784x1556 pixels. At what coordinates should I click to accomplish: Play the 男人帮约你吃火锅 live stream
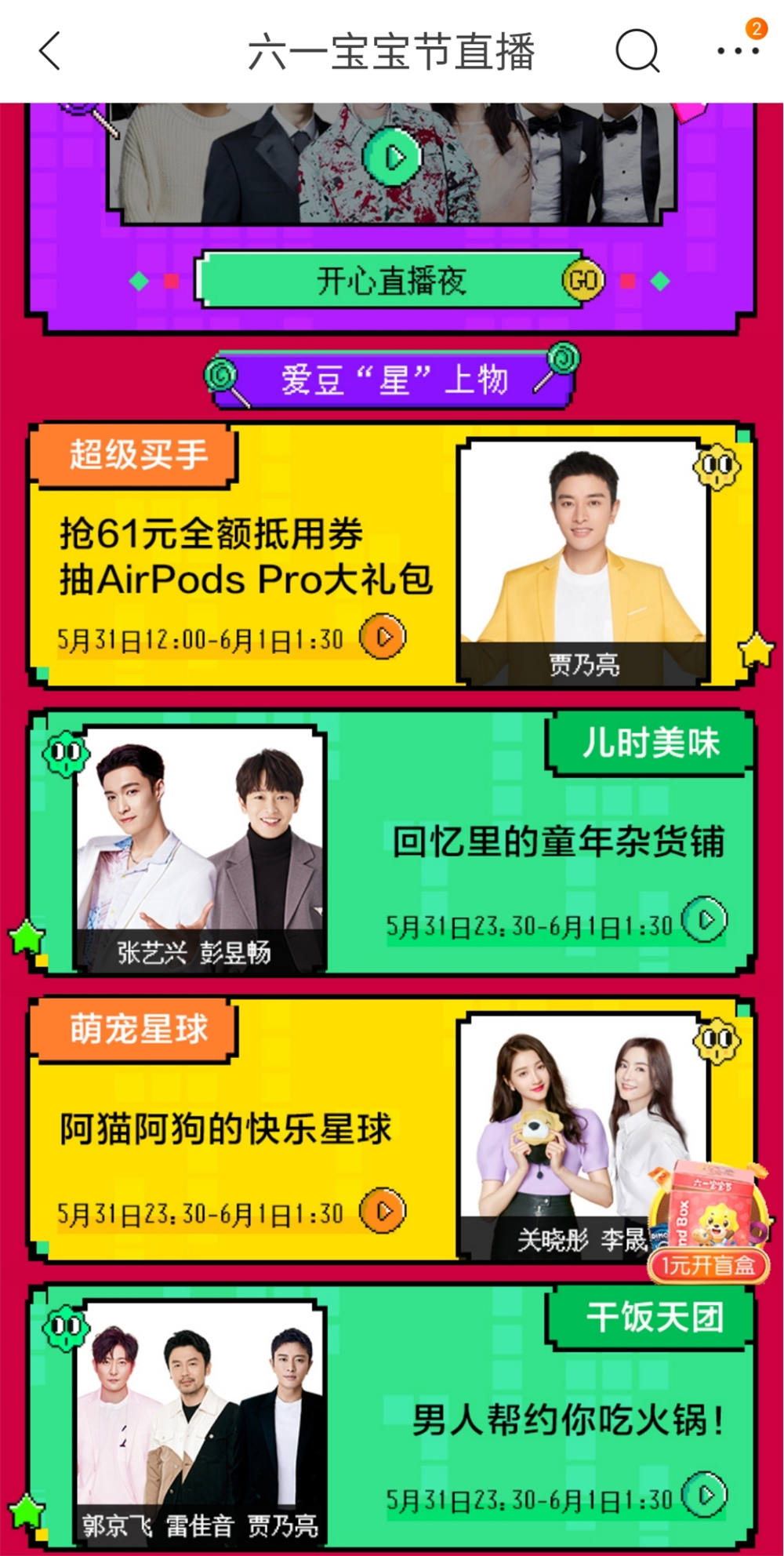pyautogui.click(x=705, y=1495)
